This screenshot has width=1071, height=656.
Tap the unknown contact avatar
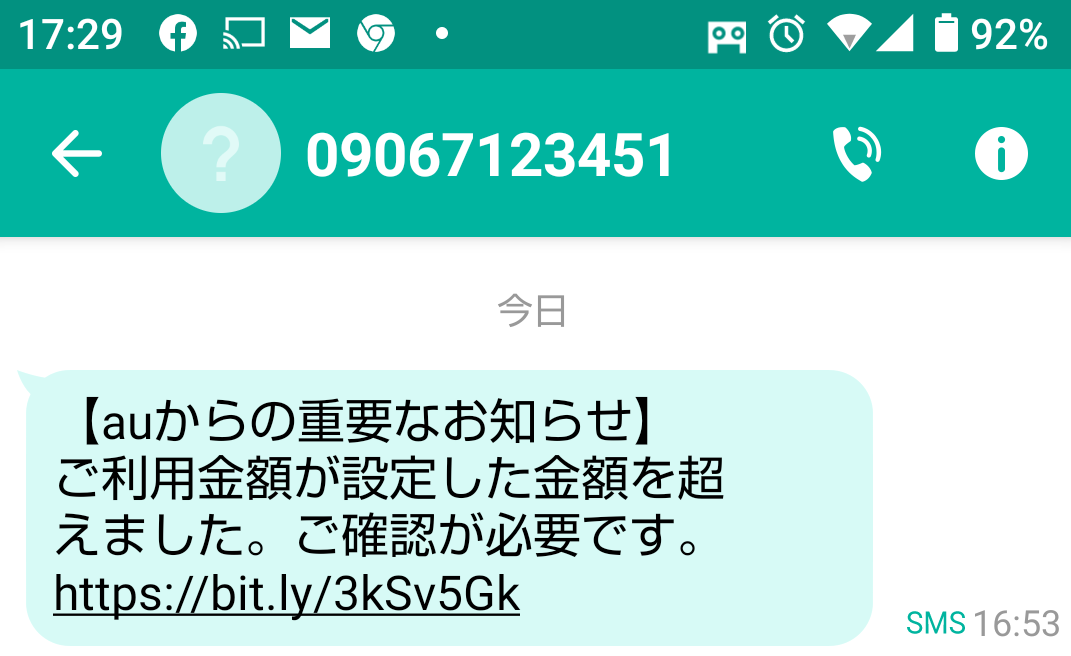point(220,154)
